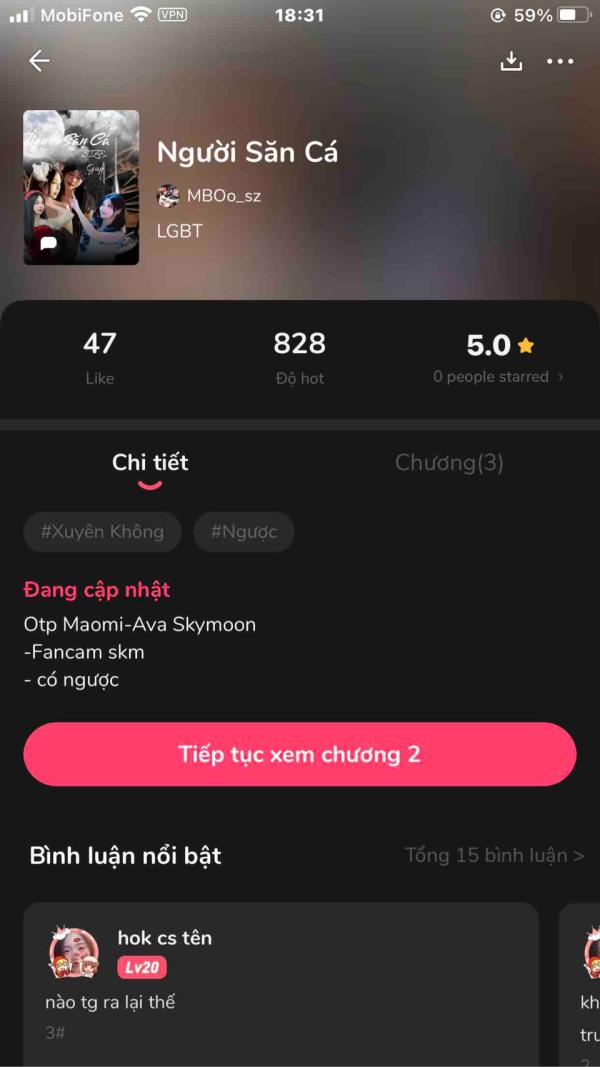View all 15 comments
The height and width of the screenshot is (1067, 600).
(x=494, y=856)
